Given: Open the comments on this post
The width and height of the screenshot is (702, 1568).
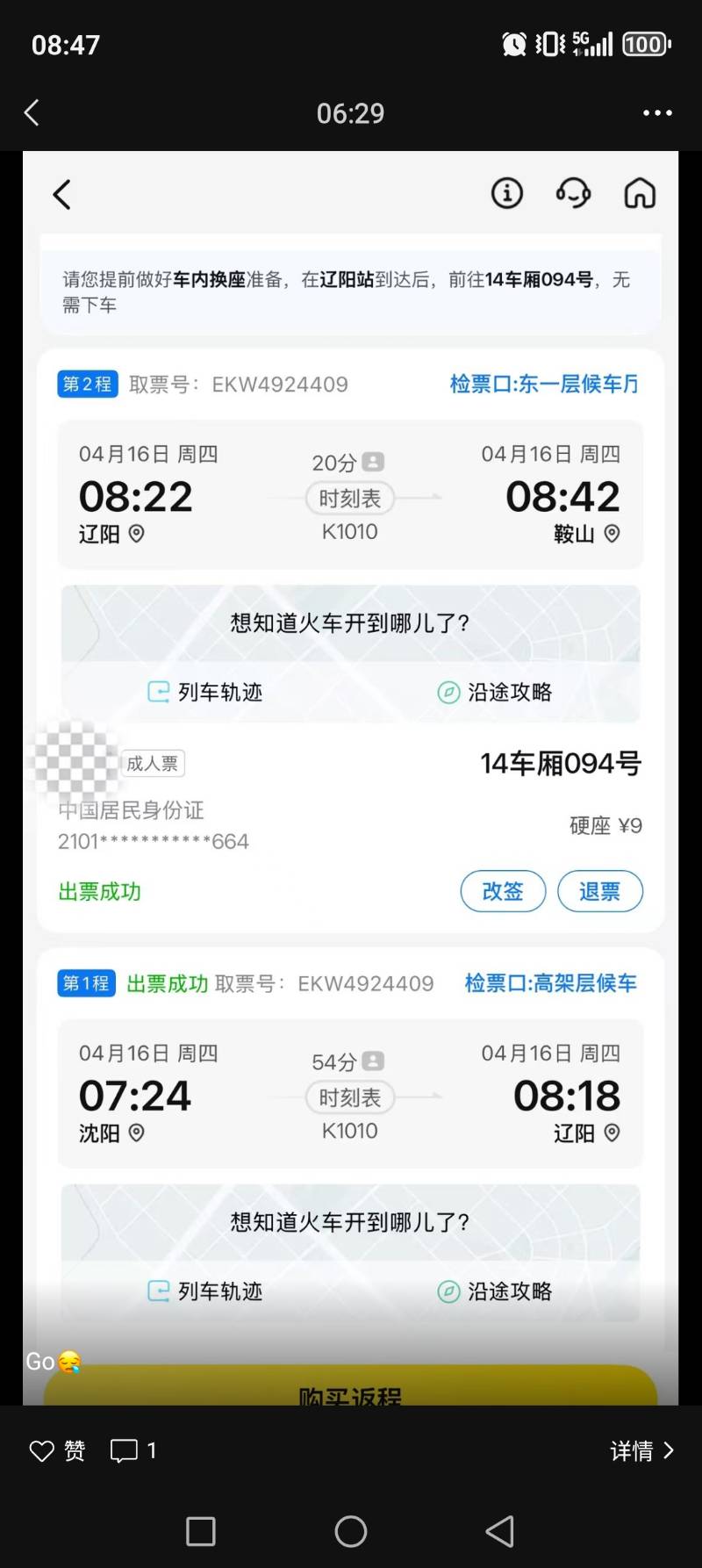Looking at the screenshot, I should click(x=133, y=1450).
